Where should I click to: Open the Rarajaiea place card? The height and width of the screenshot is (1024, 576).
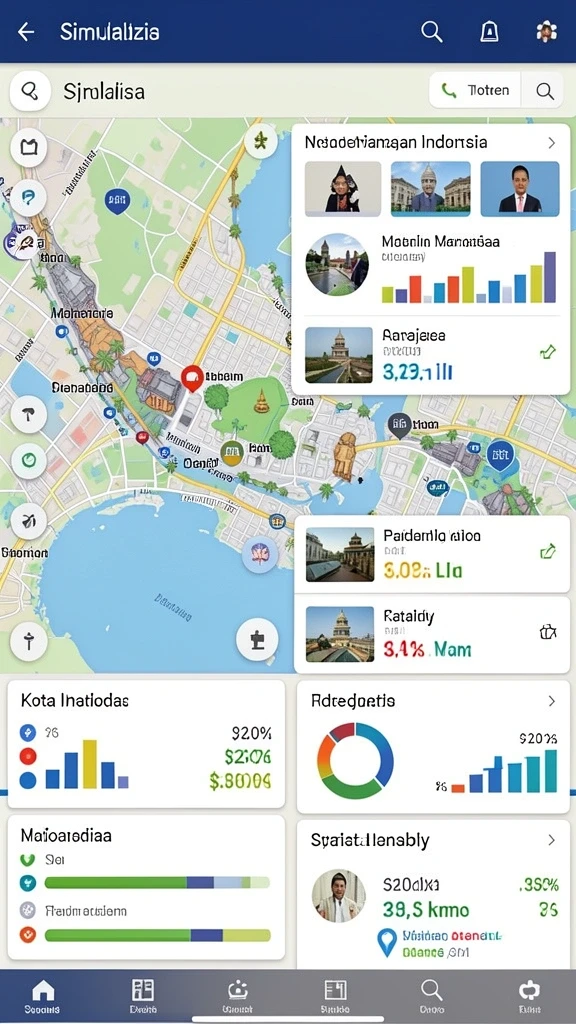coord(430,355)
